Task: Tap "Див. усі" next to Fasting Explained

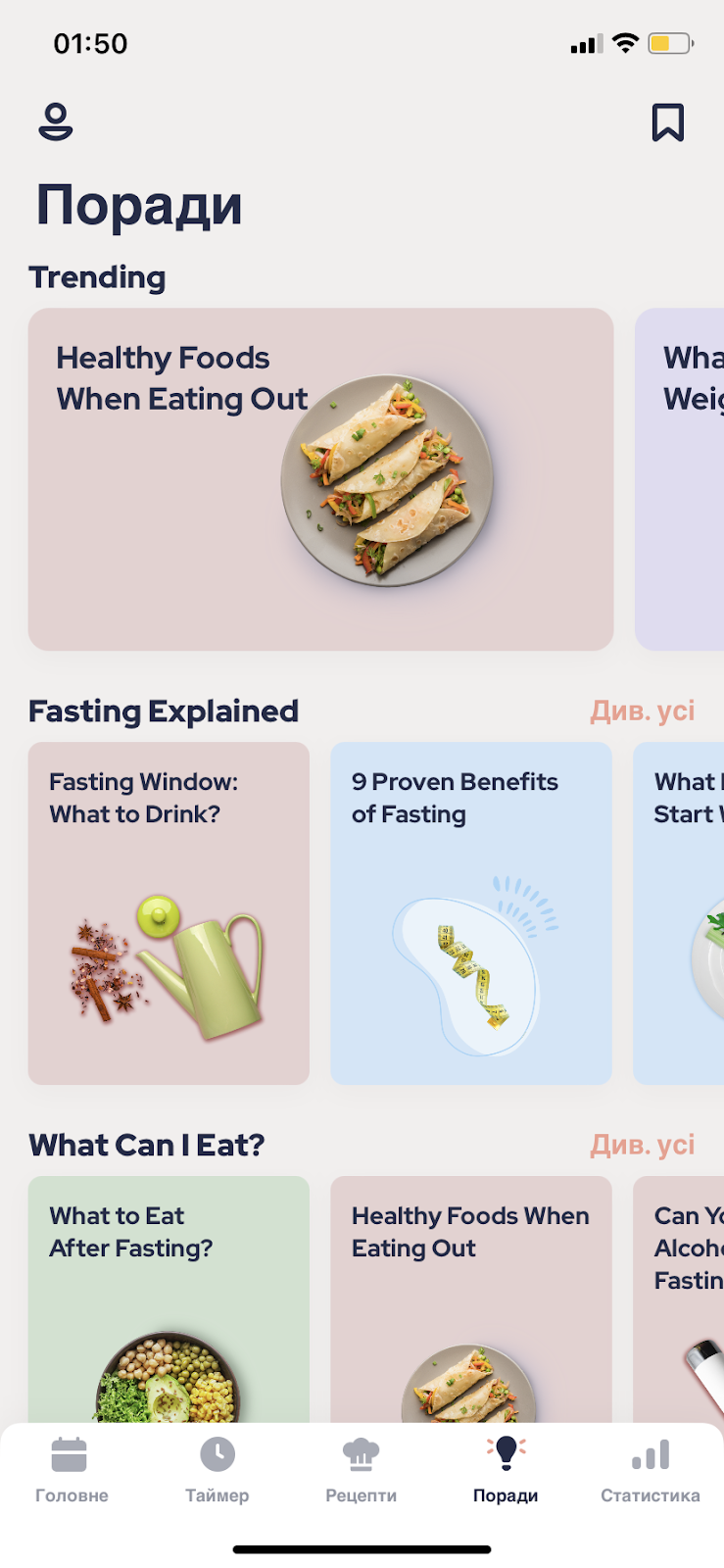Action: pyautogui.click(x=642, y=710)
